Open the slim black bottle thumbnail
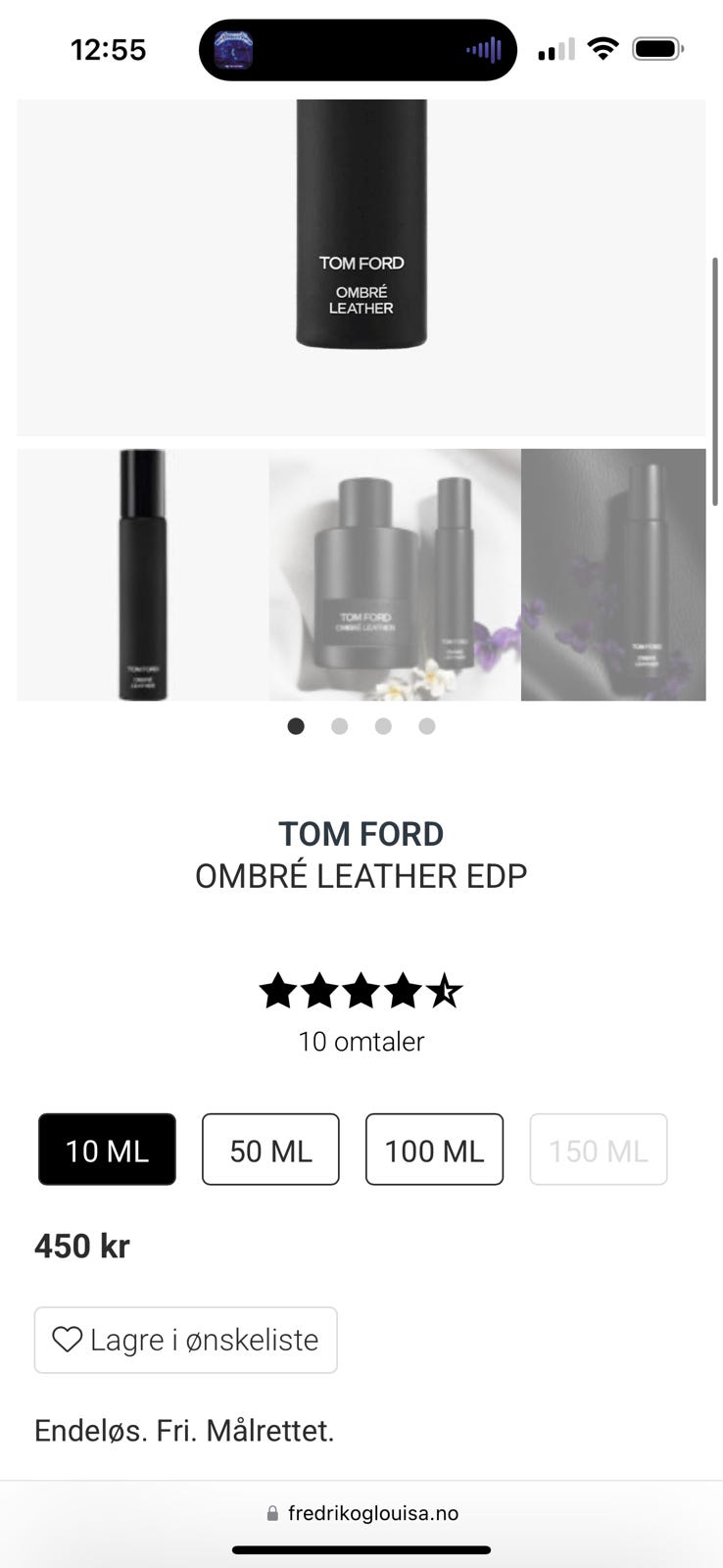Screen dimensions: 723x1568 click(x=143, y=574)
